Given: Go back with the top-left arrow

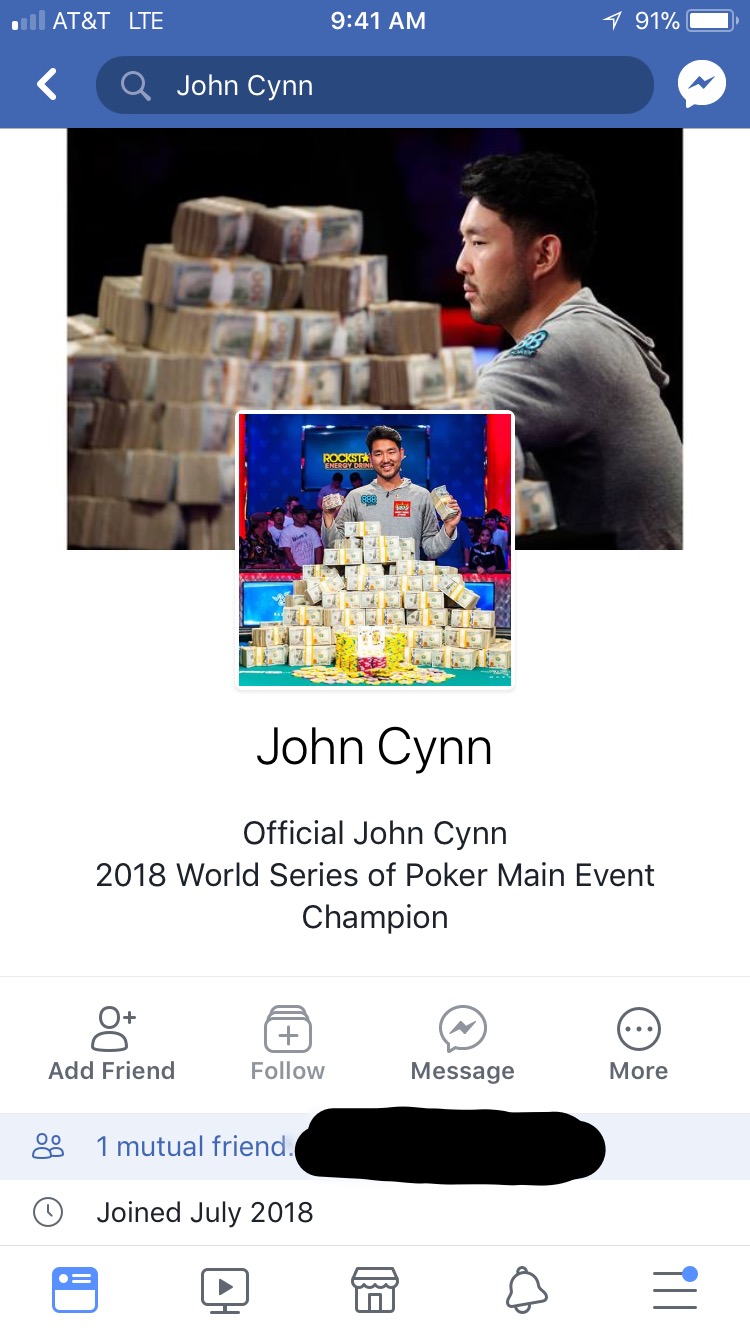Looking at the screenshot, I should pos(47,85).
